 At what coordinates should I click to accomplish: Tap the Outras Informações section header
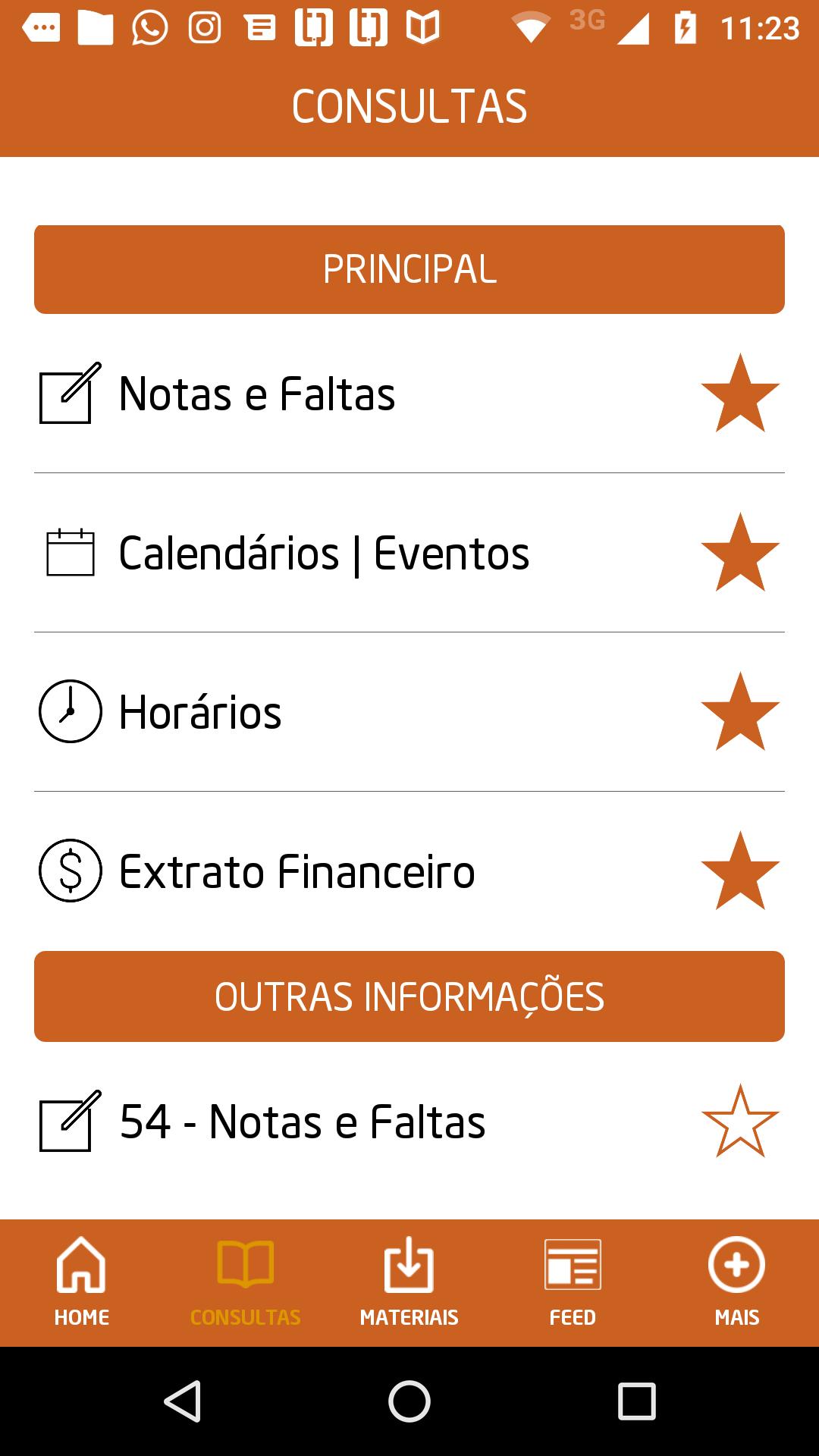(409, 996)
